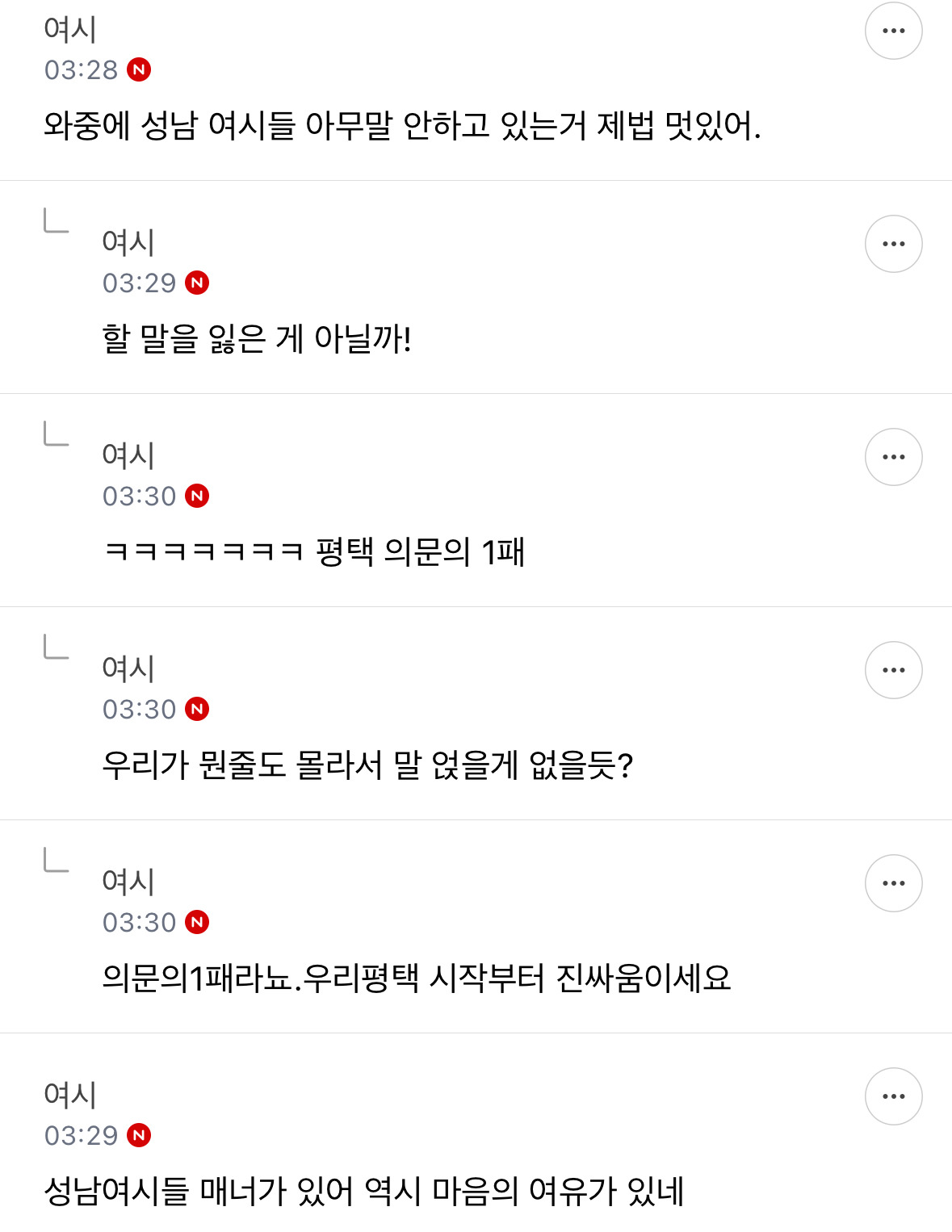Screen dimensions: 952x1232
Task: Open options for comment starting '와중에 성남 여시들'
Action: pos(893,31)
